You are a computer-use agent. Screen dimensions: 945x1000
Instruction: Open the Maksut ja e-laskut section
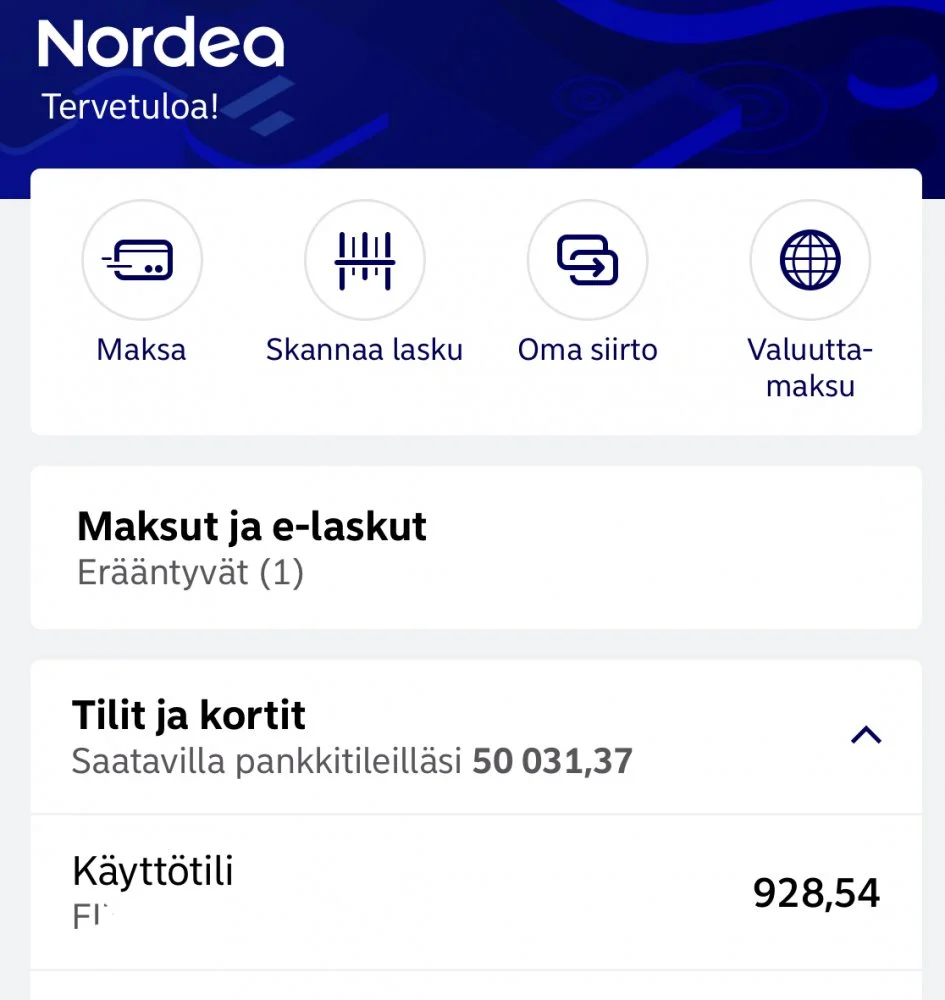[x=252, y=526]
